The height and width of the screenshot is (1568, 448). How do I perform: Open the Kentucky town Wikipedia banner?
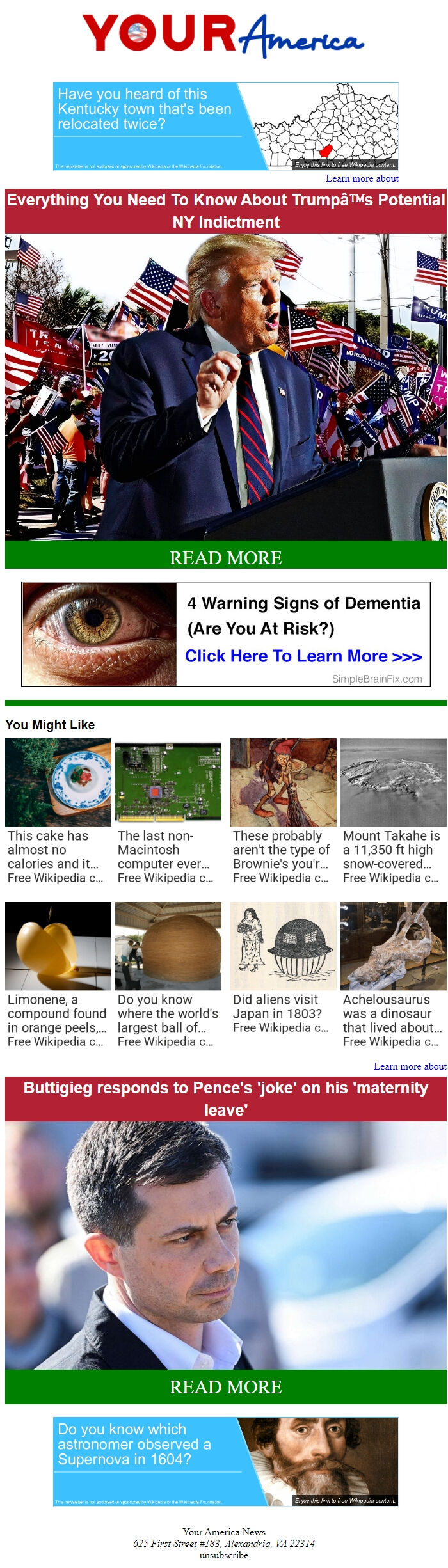point(225,126)
